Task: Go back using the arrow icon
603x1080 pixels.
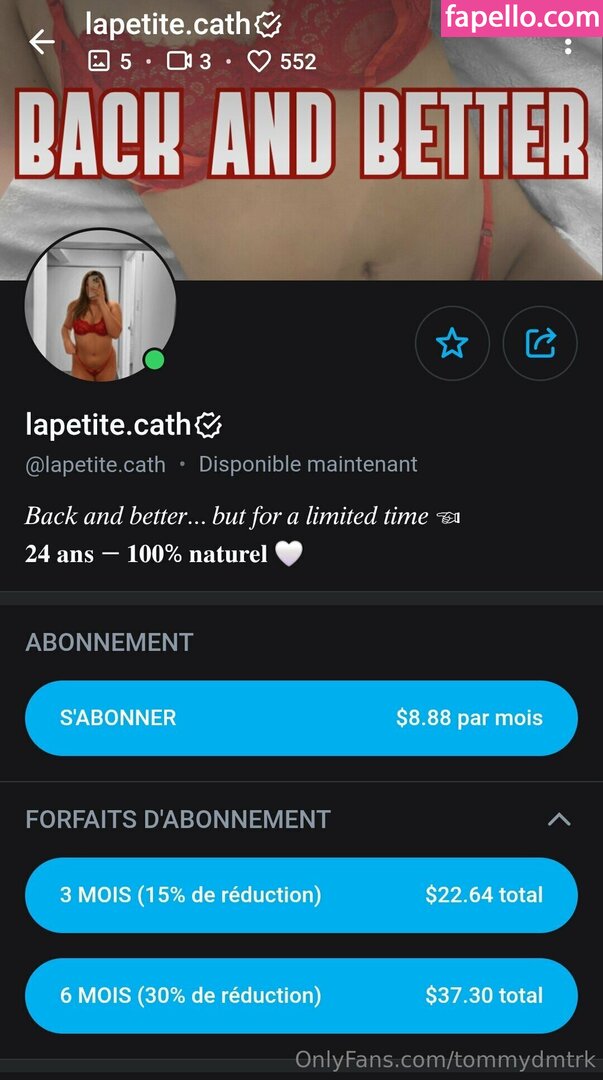Action: [x=41, y=42]
